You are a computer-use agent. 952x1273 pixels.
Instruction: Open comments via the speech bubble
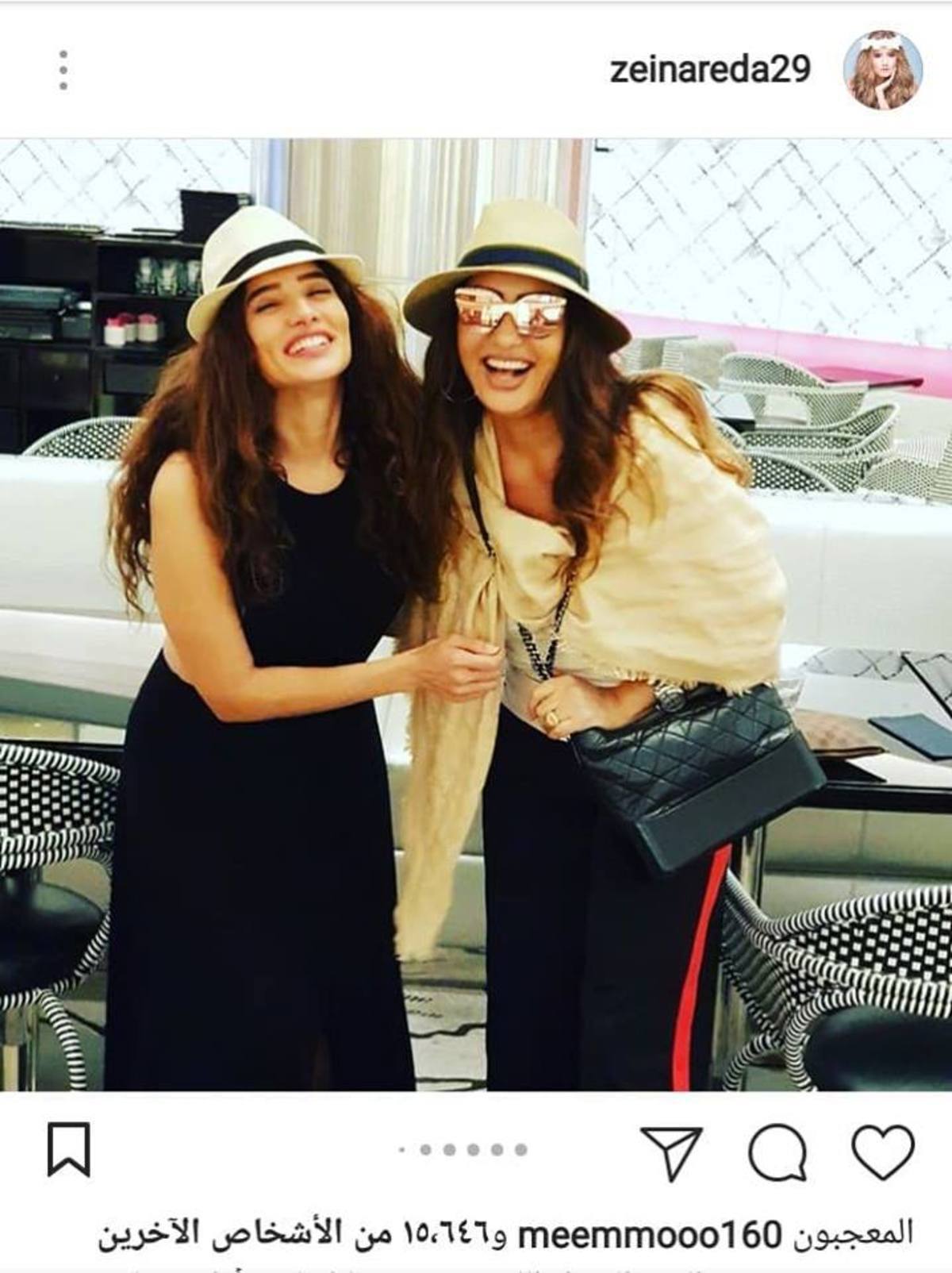pos(777,1152)
